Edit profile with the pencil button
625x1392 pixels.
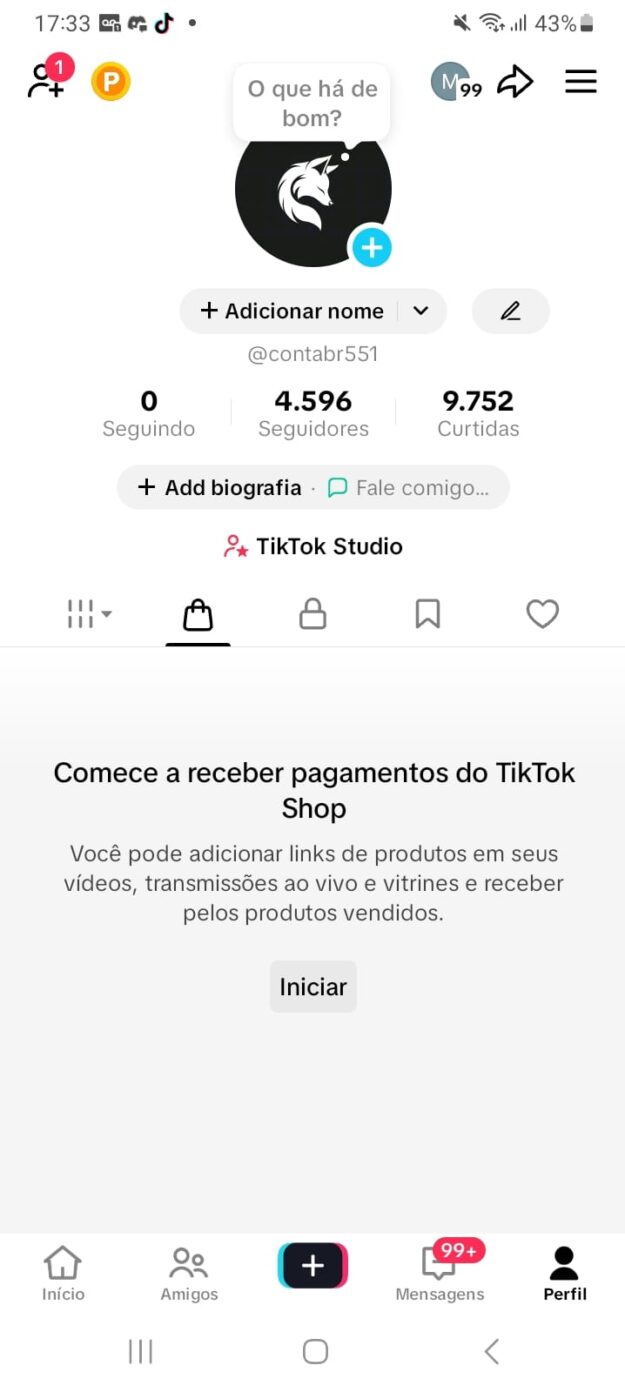[x=510, y=311]
